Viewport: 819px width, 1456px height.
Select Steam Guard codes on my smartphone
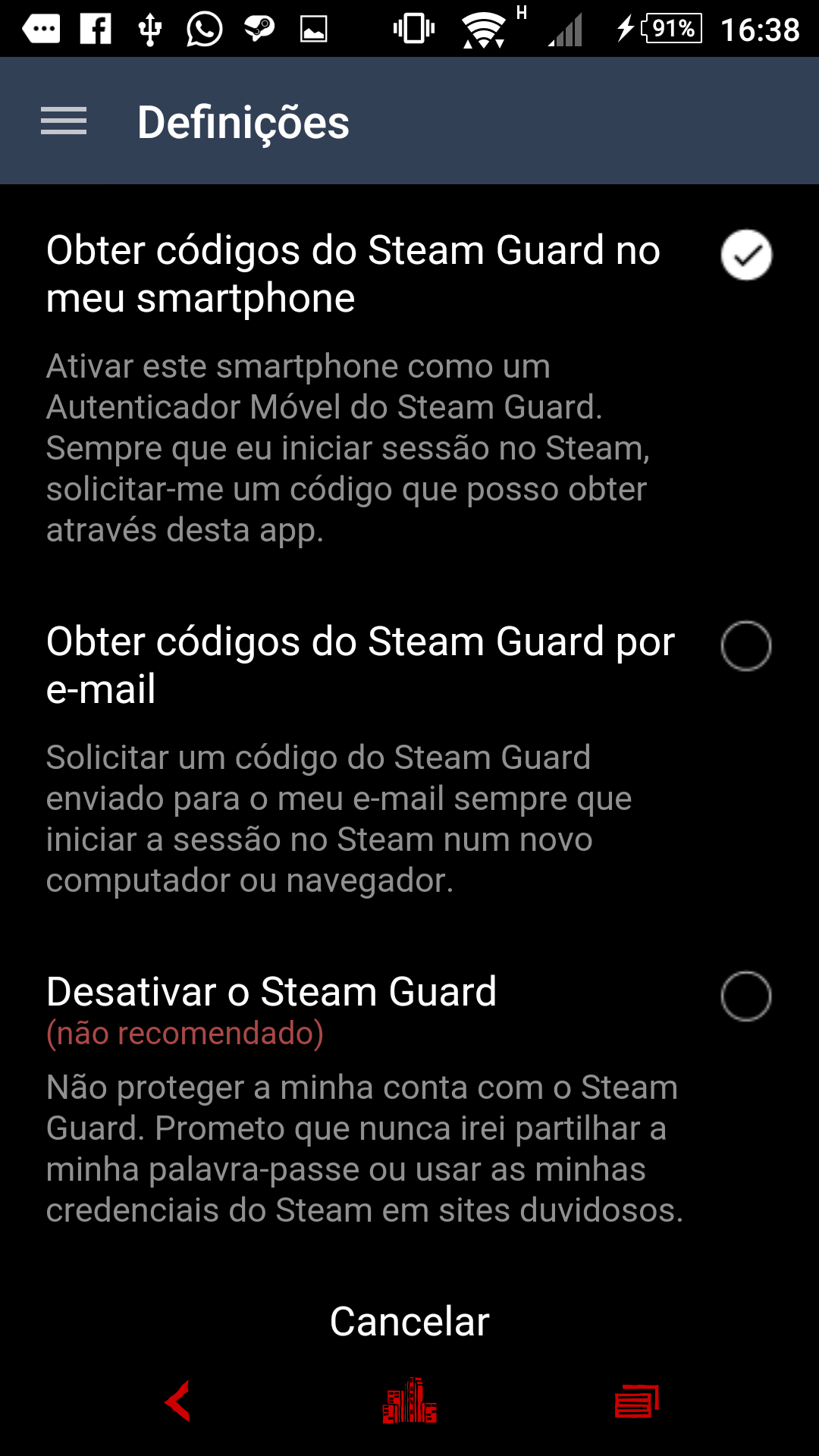pos(746,255)
